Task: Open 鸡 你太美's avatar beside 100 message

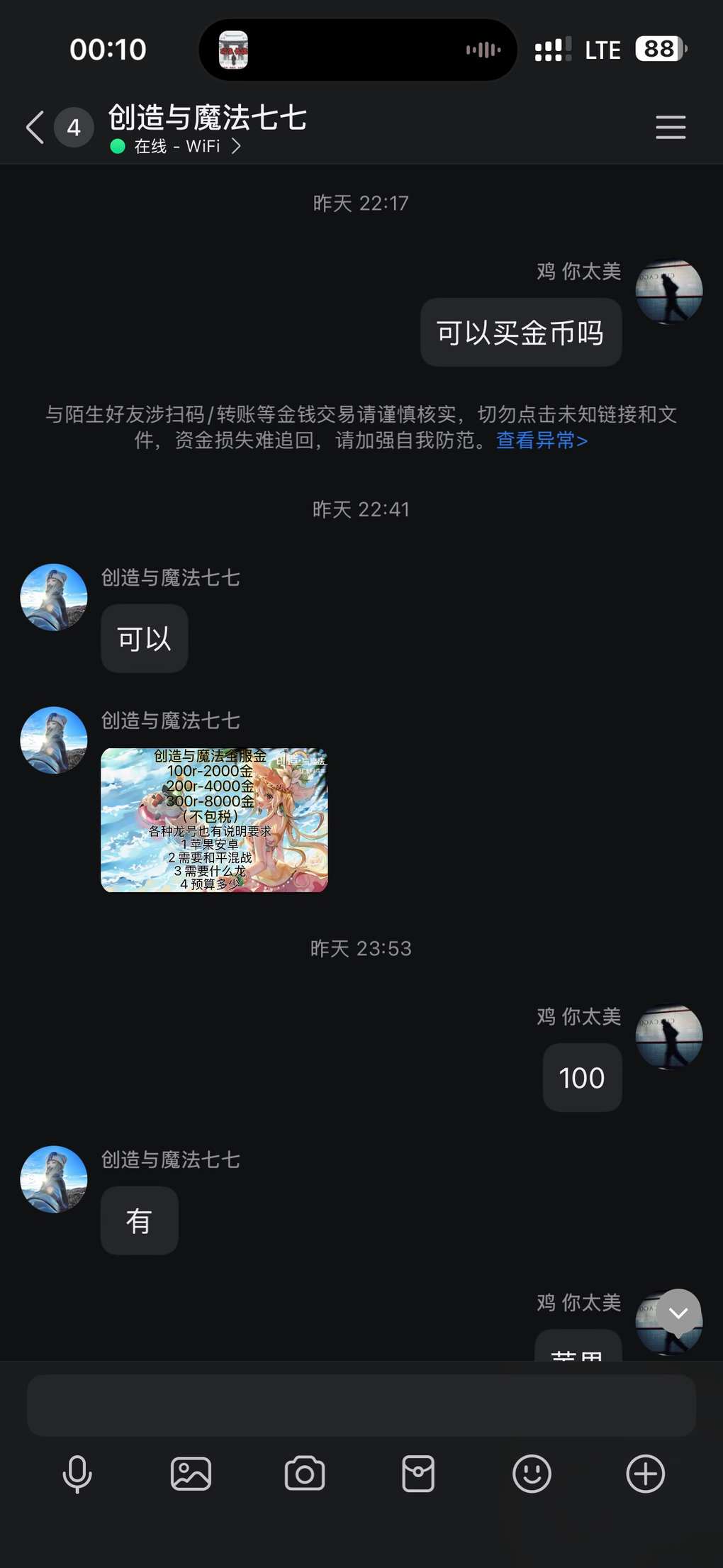Action: [x=668, y=1036]
